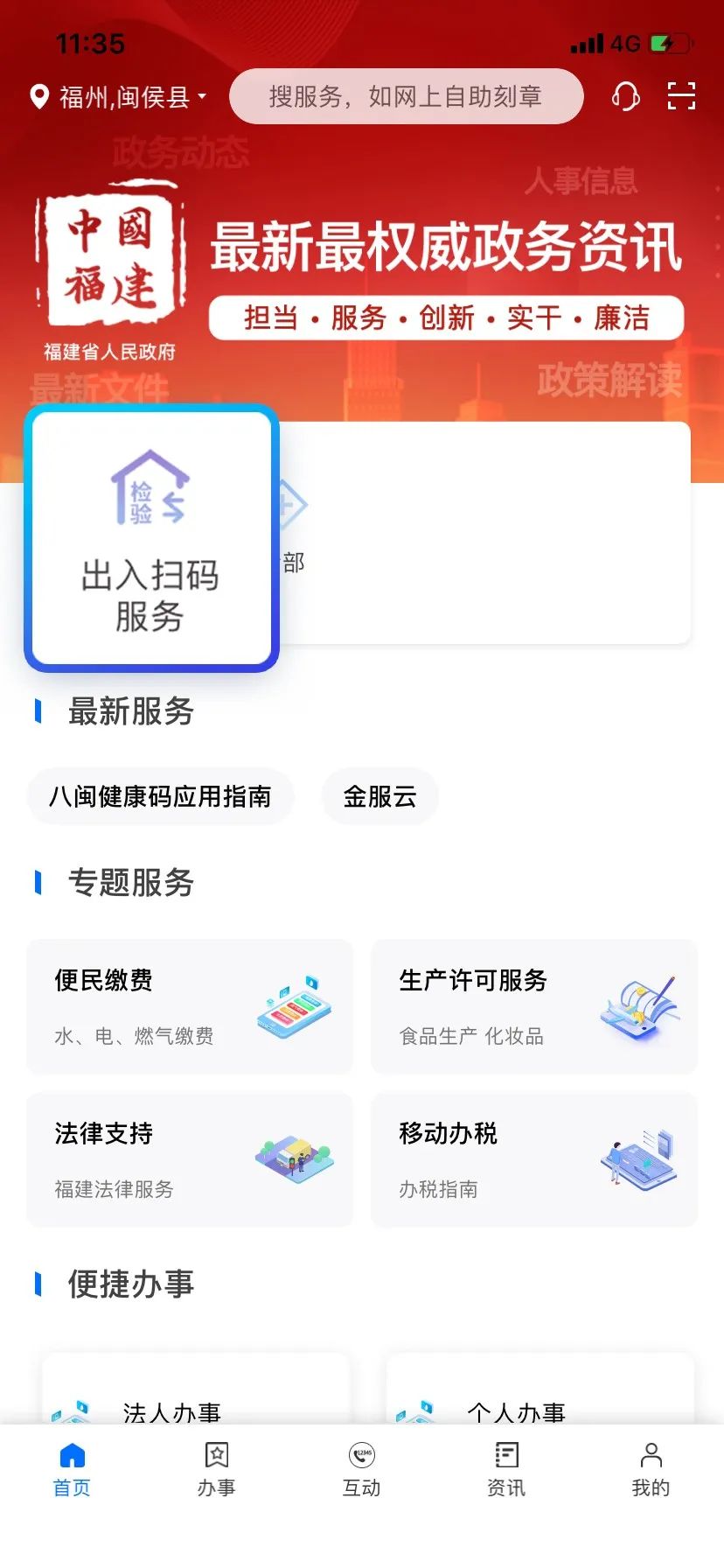
Task: Open 出入扫码服务
Action: [x=151, y=539]
